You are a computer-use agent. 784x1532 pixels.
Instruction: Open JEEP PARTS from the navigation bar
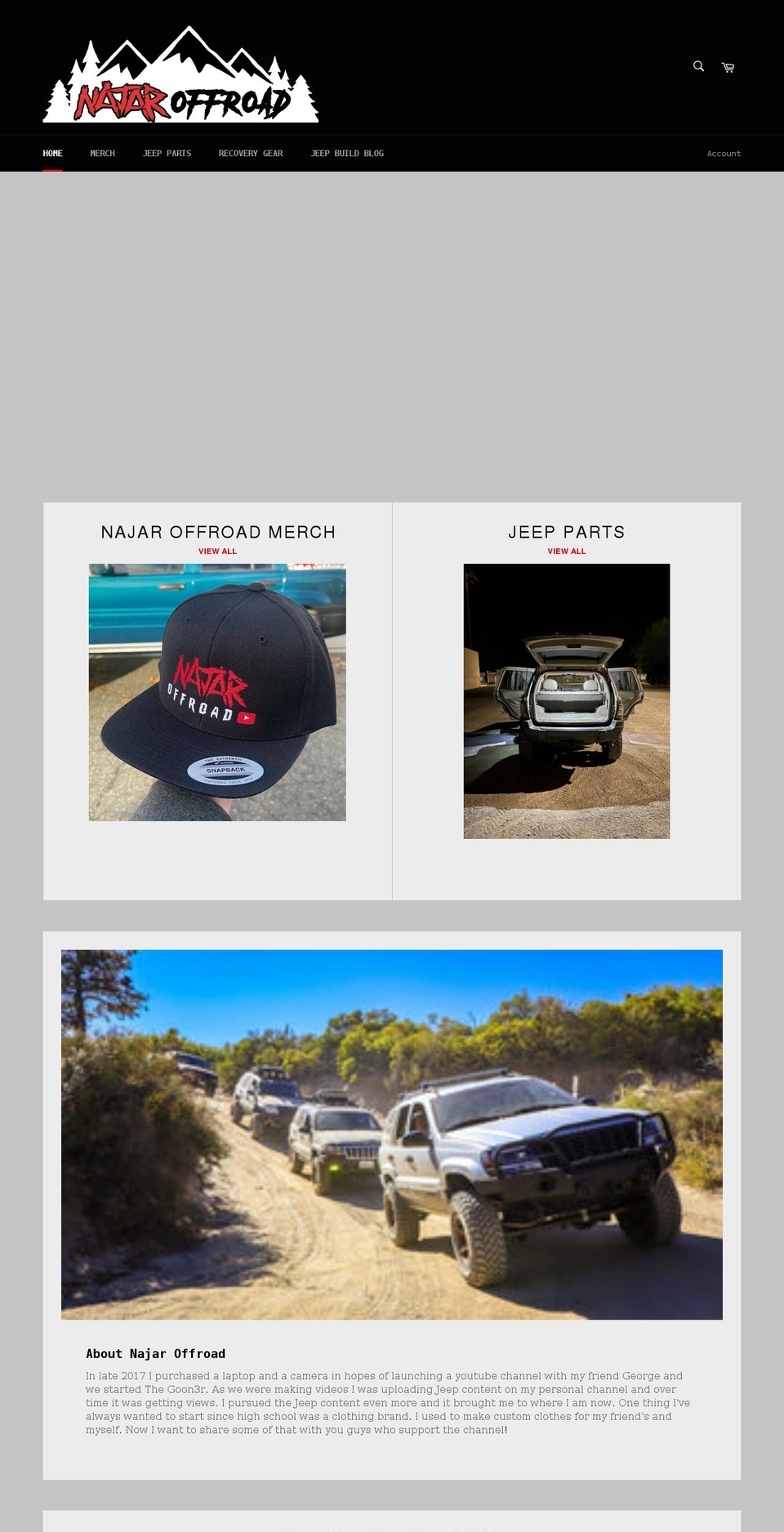[167, 153]
